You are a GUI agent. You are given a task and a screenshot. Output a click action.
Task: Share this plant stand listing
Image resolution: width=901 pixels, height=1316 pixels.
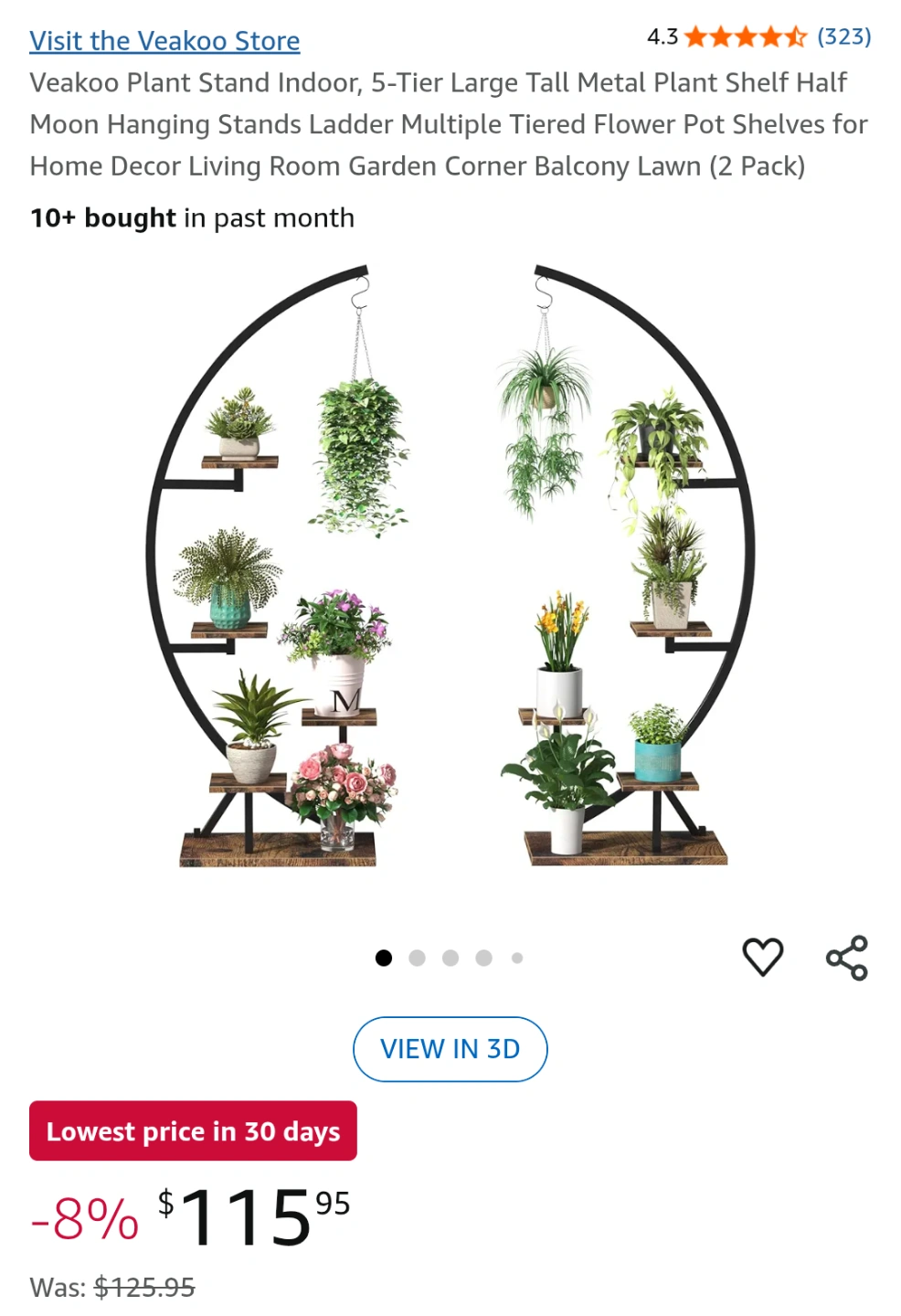coord(846,958)
